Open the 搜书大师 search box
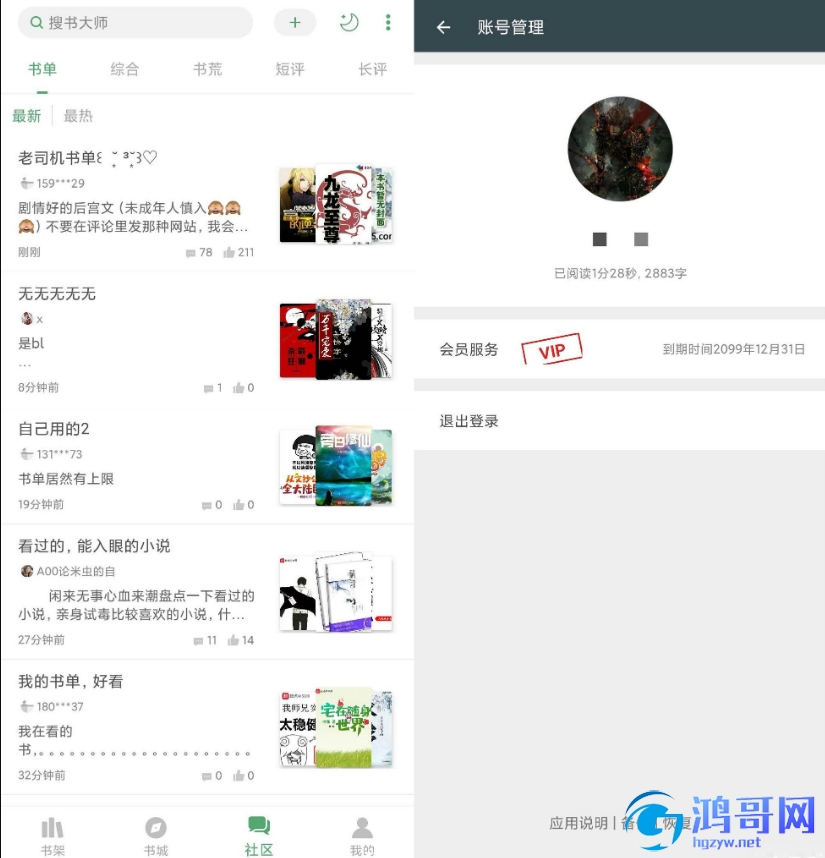This screenshot has width=825, height=858. 135,22
